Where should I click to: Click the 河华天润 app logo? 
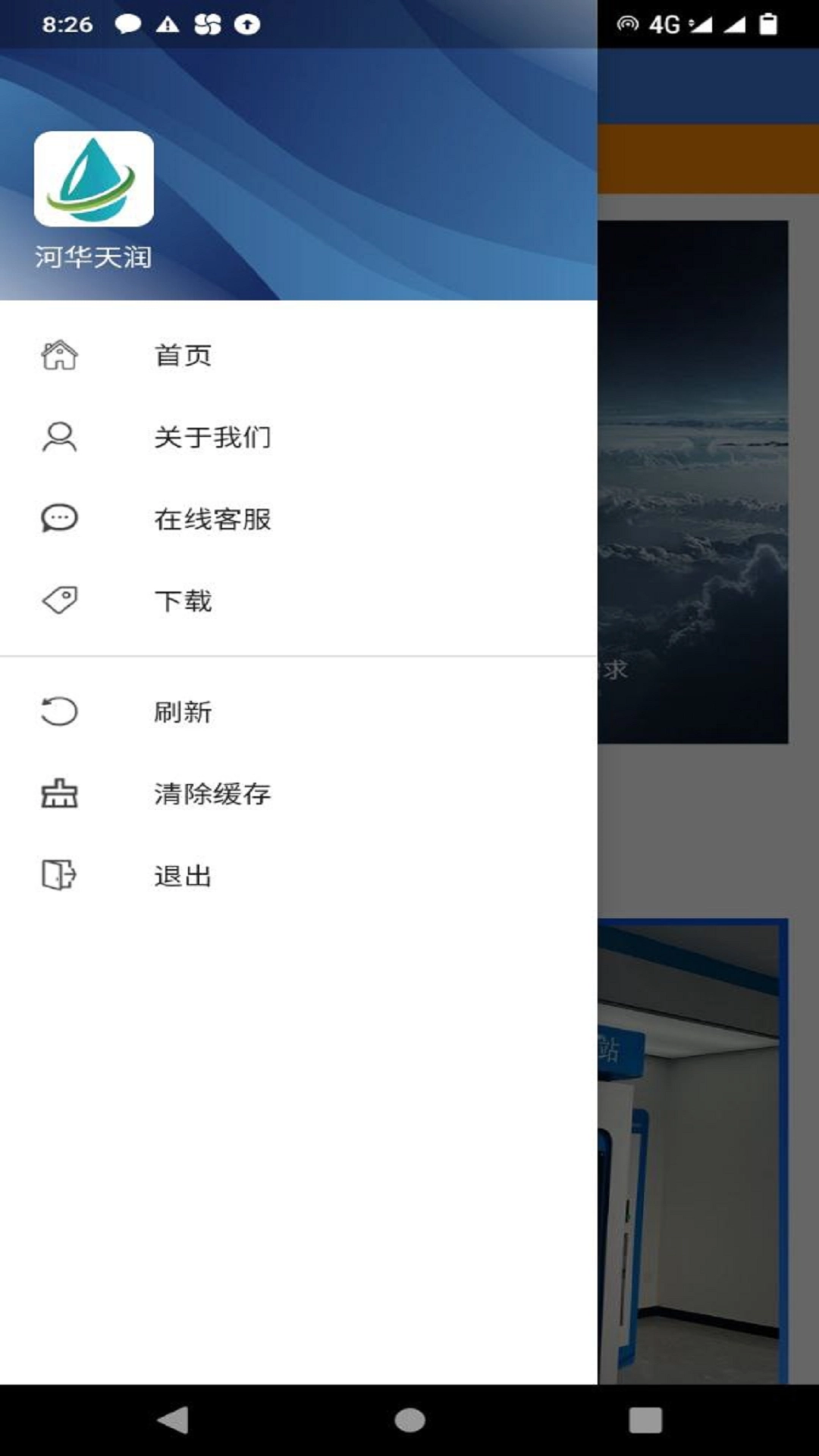pyautogui.click(x=93, y=180)
